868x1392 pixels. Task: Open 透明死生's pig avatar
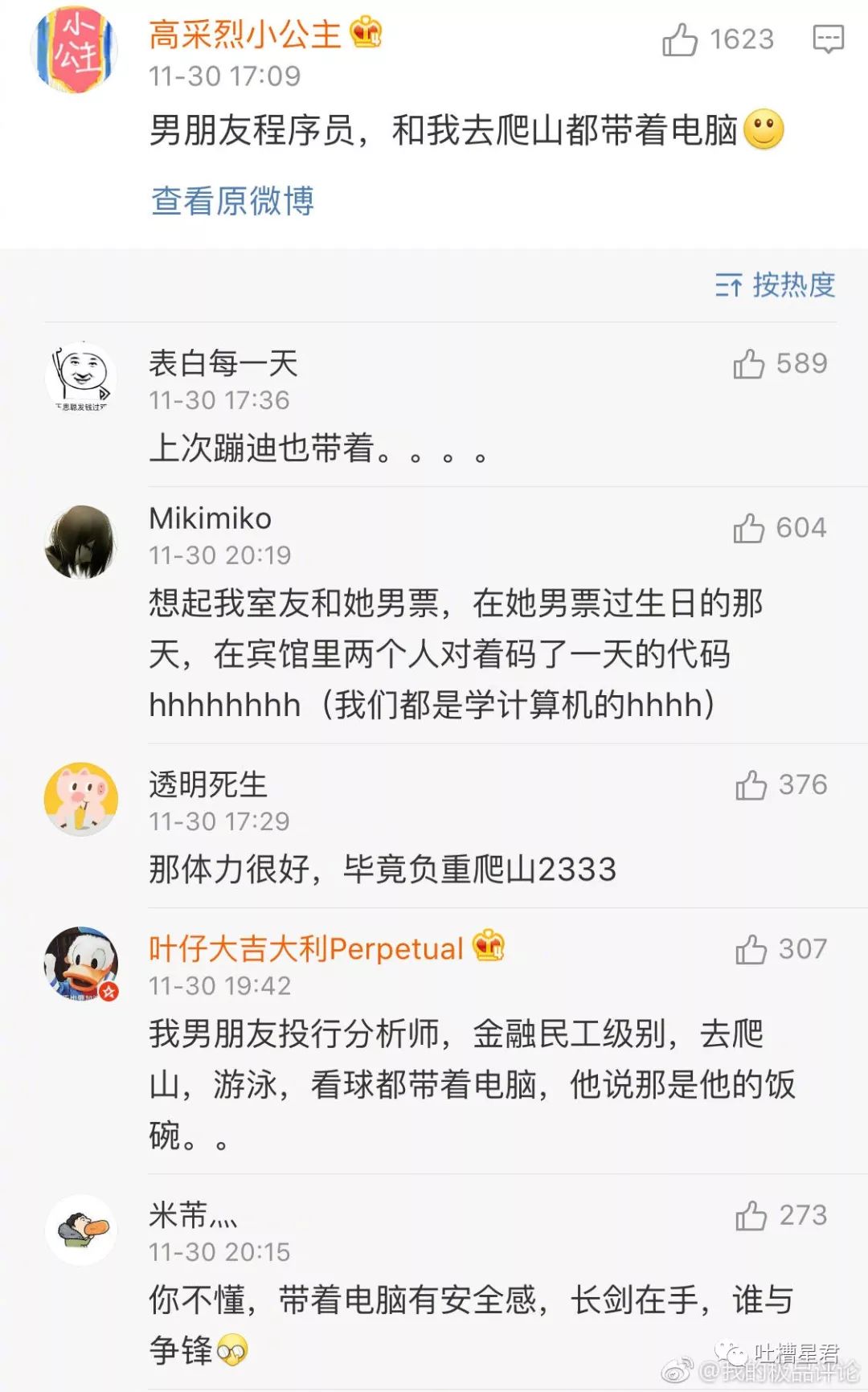80,799
